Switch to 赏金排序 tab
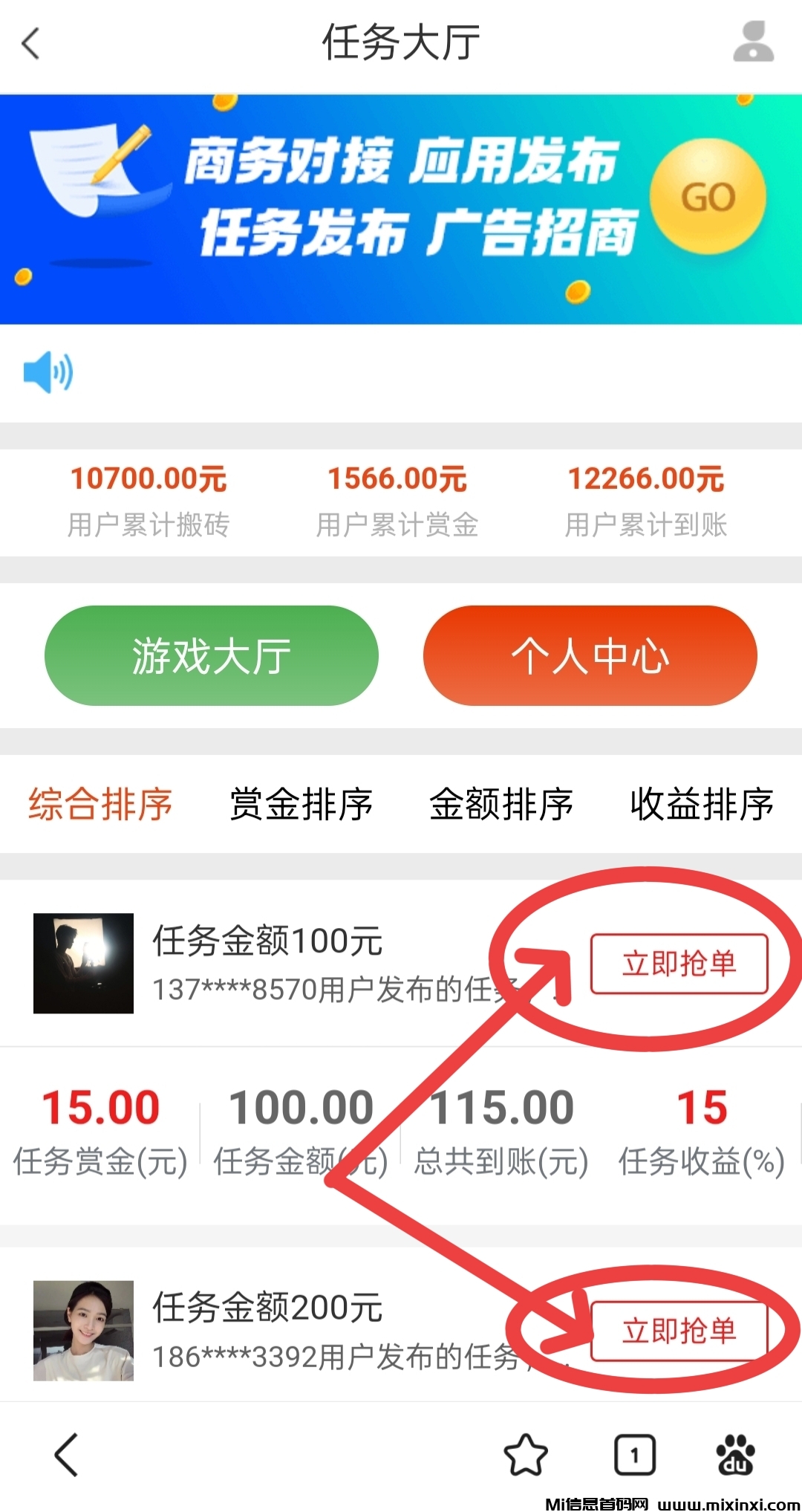The height and width of the screenshot is (1512, 802). (301, 804)
